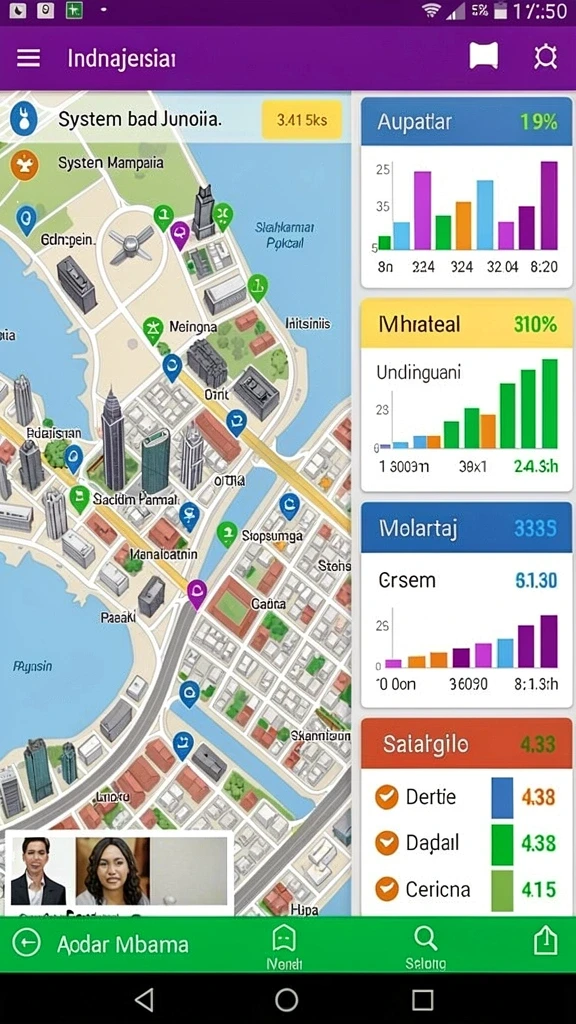Screen dimensions: 576x1024
Task: Tap the map pin next to Meingna
Action: tap(153, 330)
